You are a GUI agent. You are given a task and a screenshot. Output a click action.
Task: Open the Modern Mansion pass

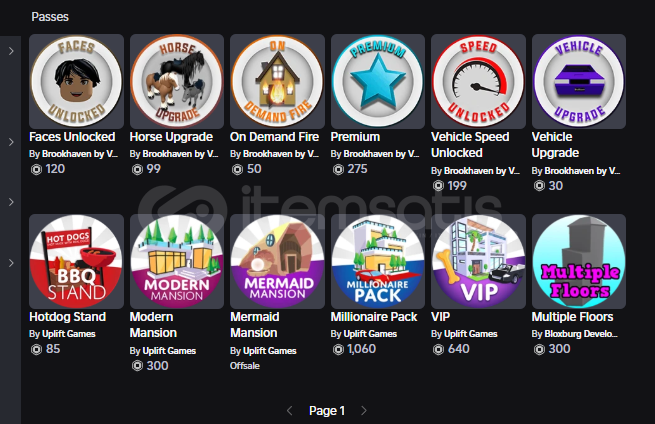[x=177, y=261]
